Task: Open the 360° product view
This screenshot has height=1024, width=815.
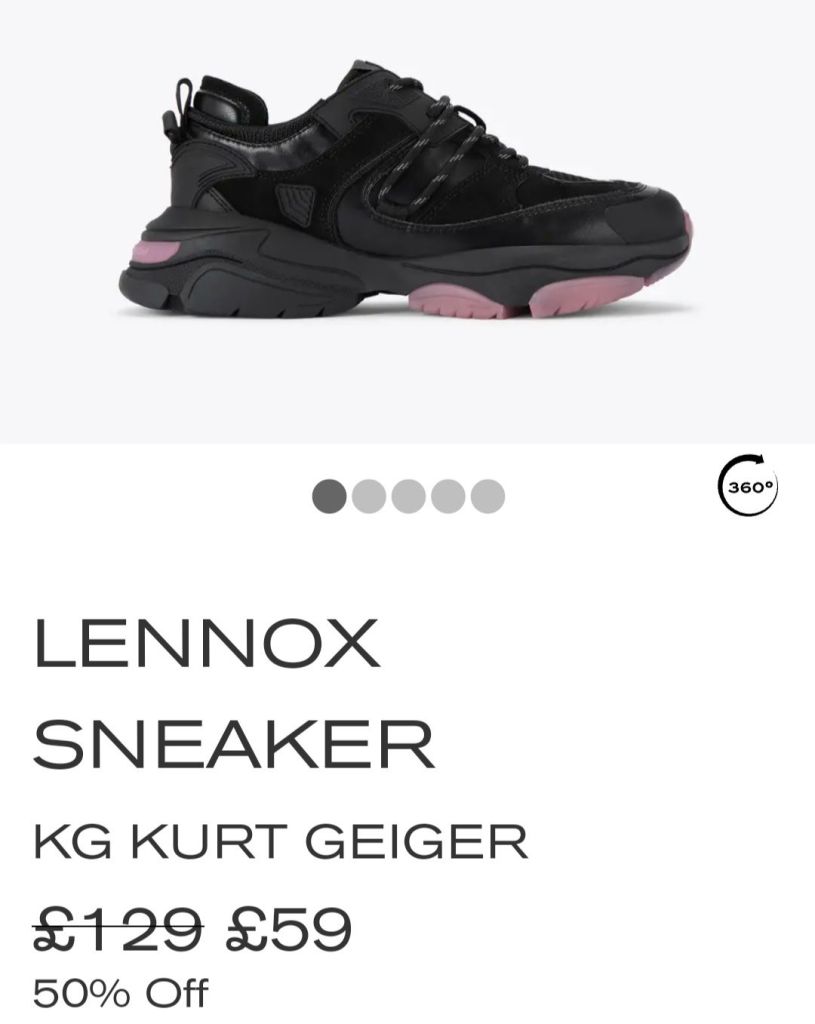Action: (748, 487)
